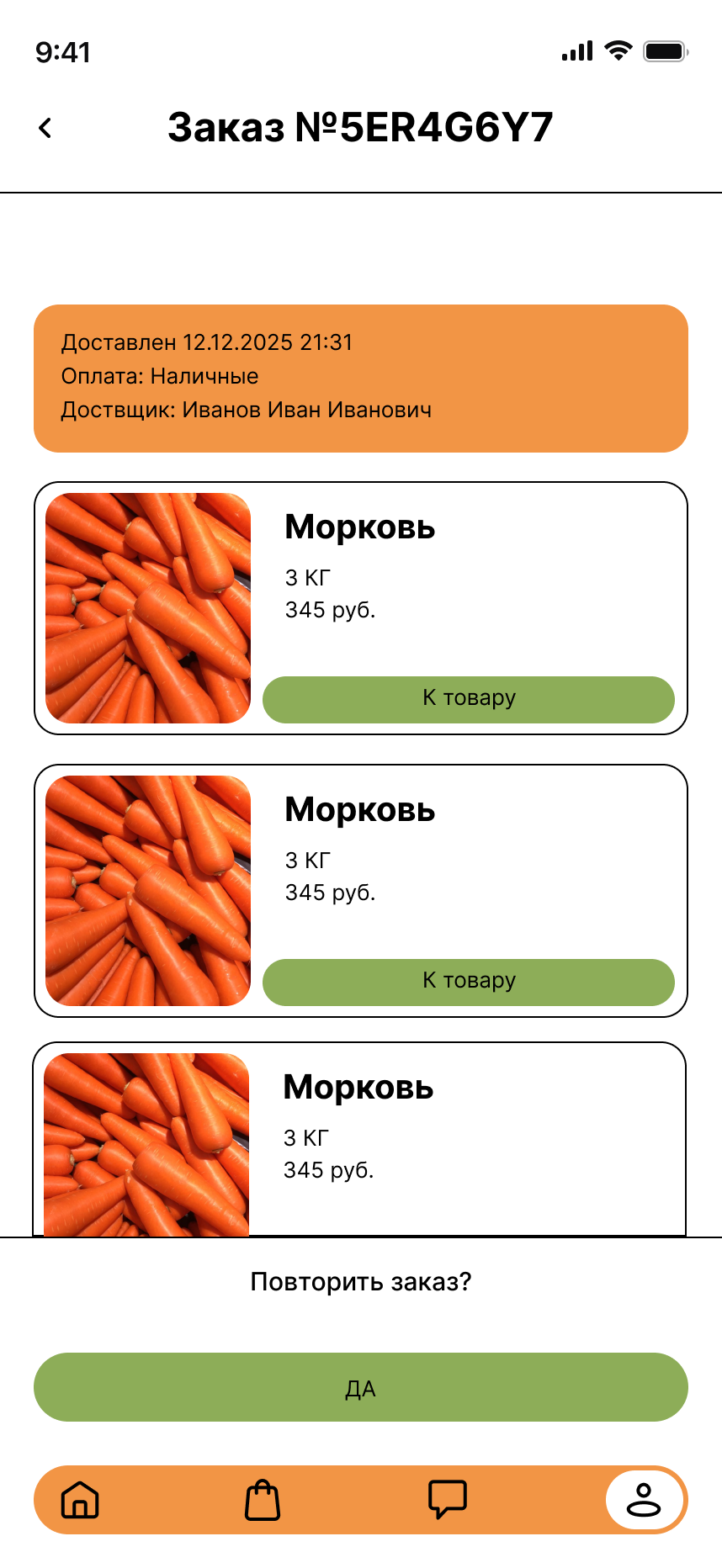Switch to the shopping bag tab
Viewport: 722px width, 1568px height.
pos(263,1500)
